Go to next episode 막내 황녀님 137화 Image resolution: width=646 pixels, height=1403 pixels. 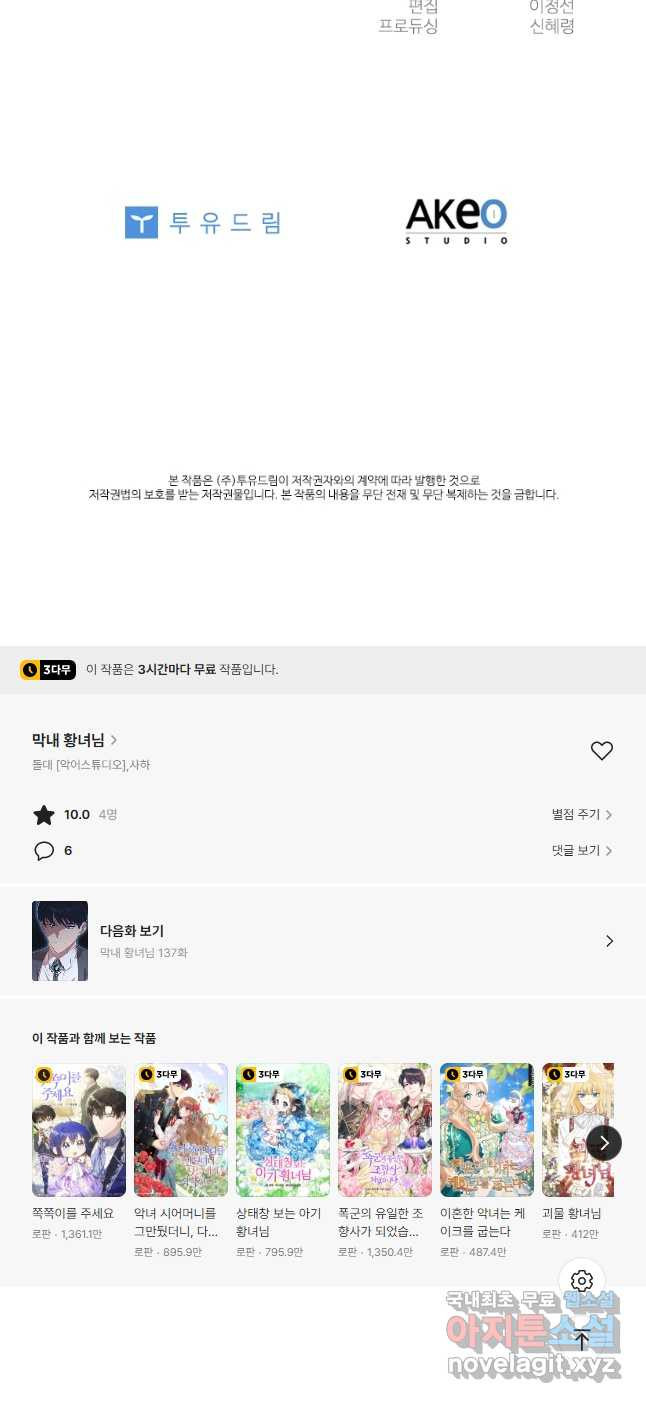click(323, 941)
